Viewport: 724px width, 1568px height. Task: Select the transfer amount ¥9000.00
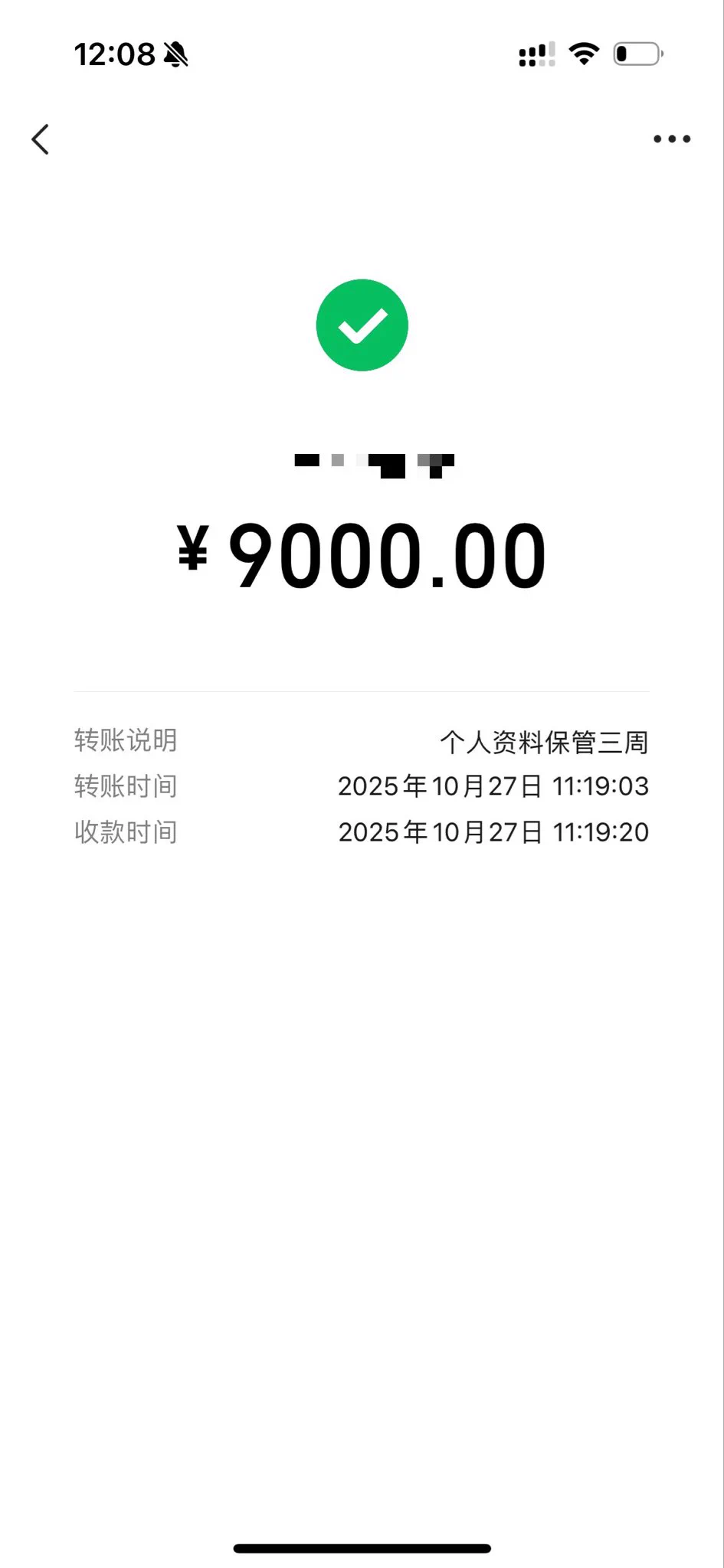[x=362, y=555]
